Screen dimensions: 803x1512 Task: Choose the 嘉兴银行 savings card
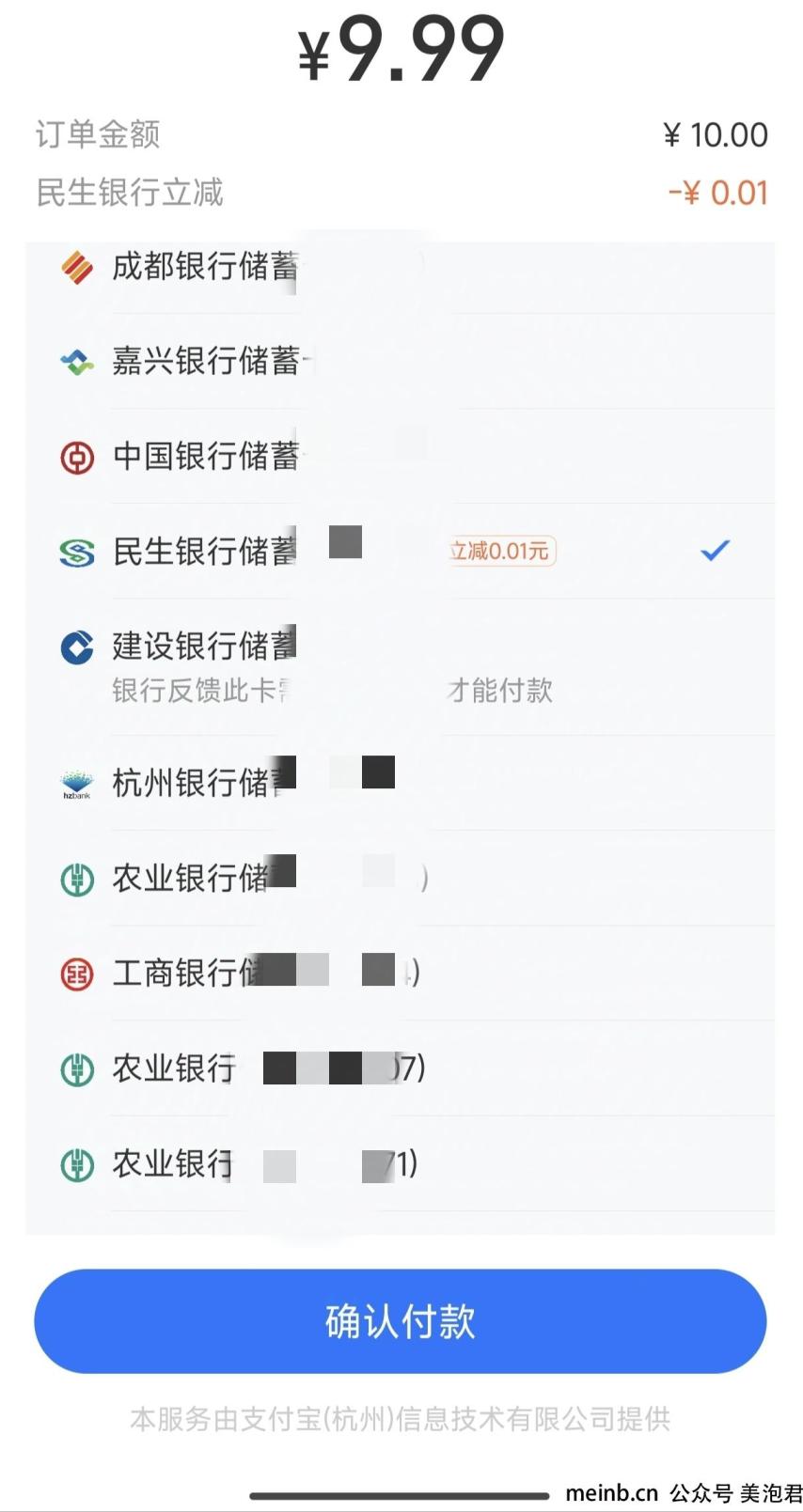(x=401, y=361)
